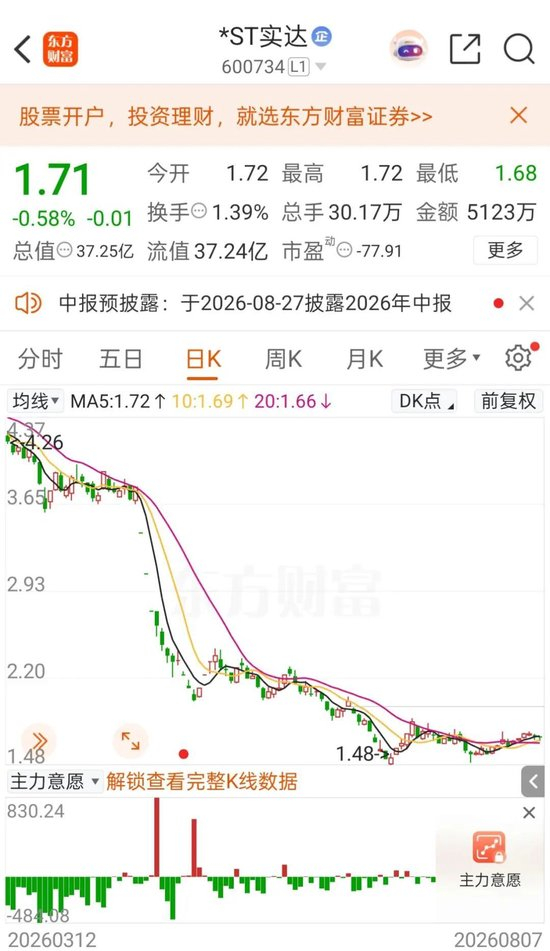The height and width of the screenshot is (951, 550).
Task: Tap the 更多 button for more quote data
Action: point(505,250)
